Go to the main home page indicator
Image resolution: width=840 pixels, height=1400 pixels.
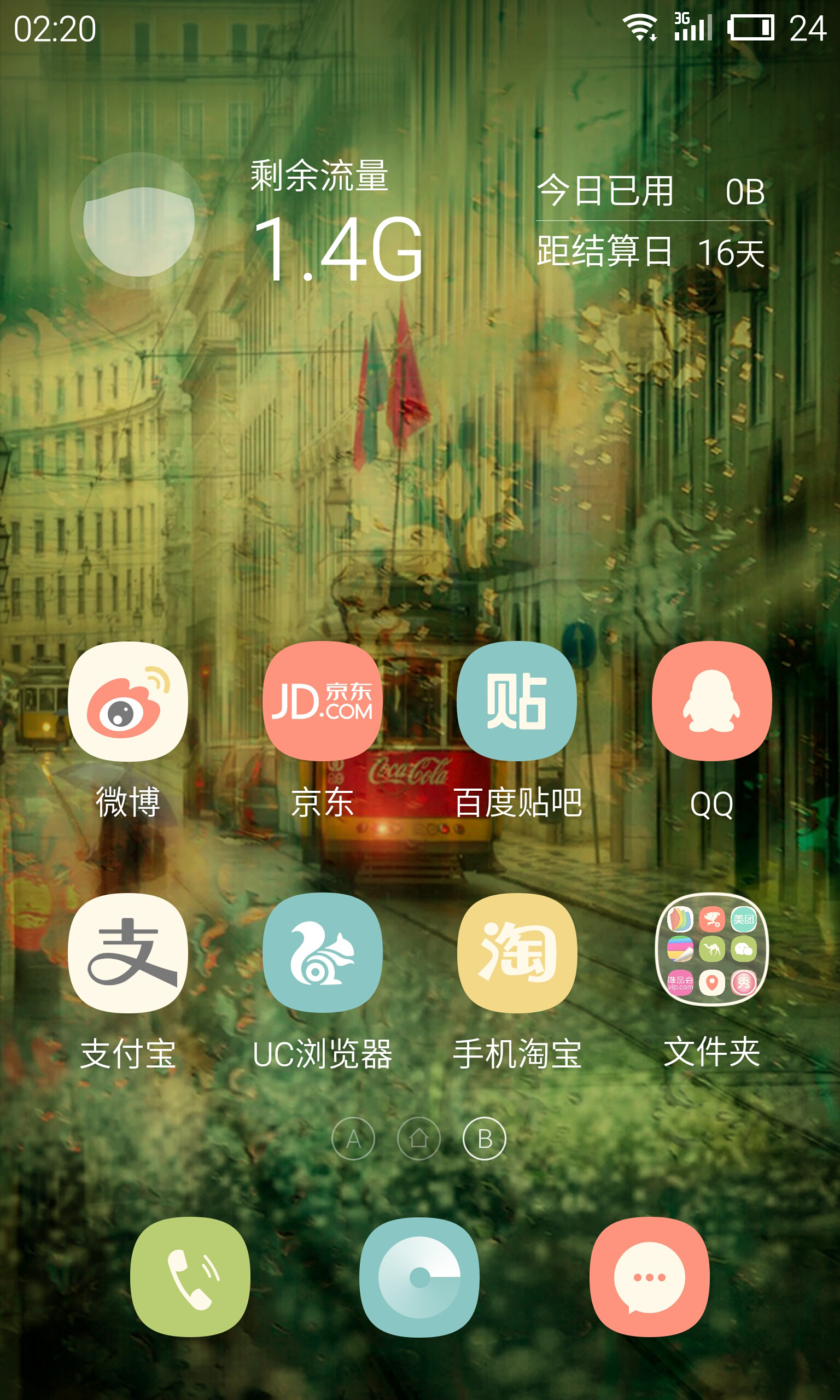point(419,1139)
